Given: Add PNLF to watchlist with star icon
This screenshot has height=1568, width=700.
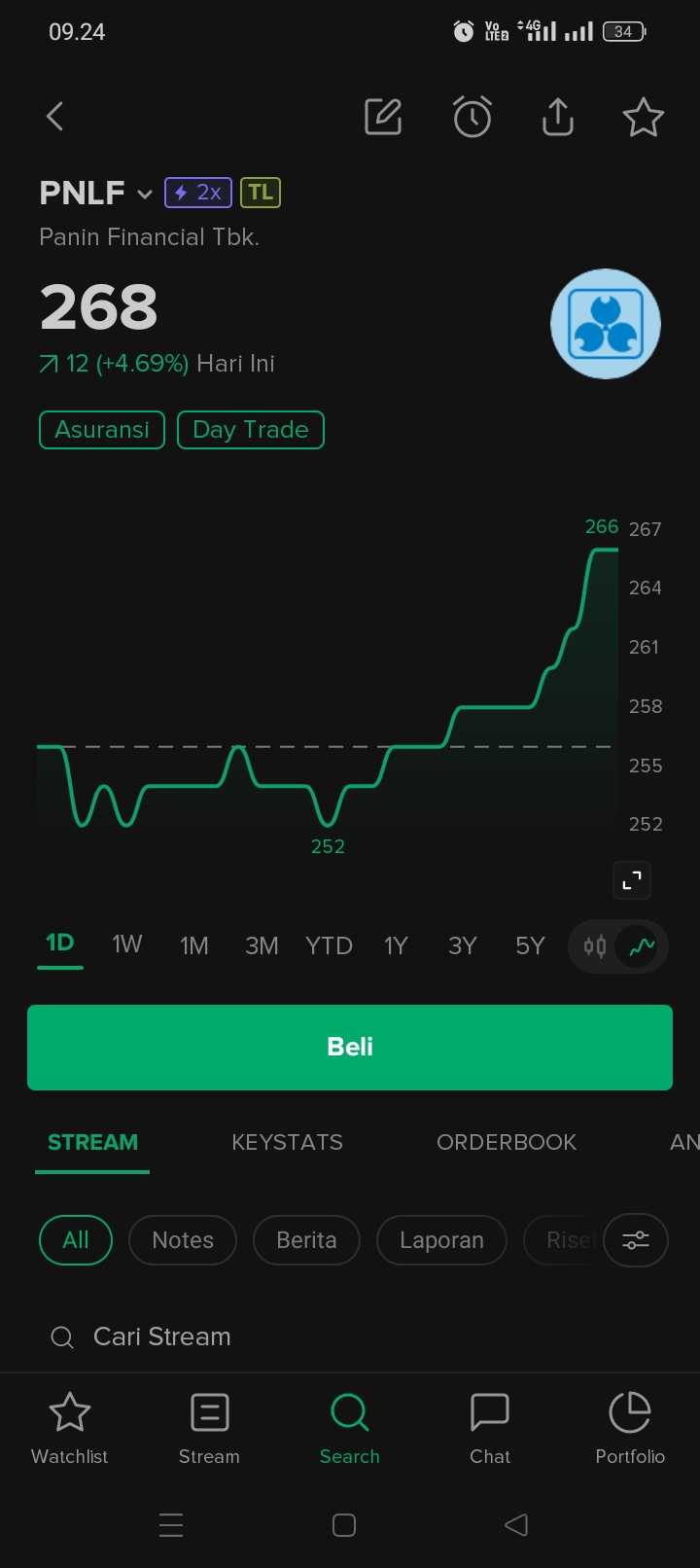Looking at the screenshot, I should pos(643,118).
